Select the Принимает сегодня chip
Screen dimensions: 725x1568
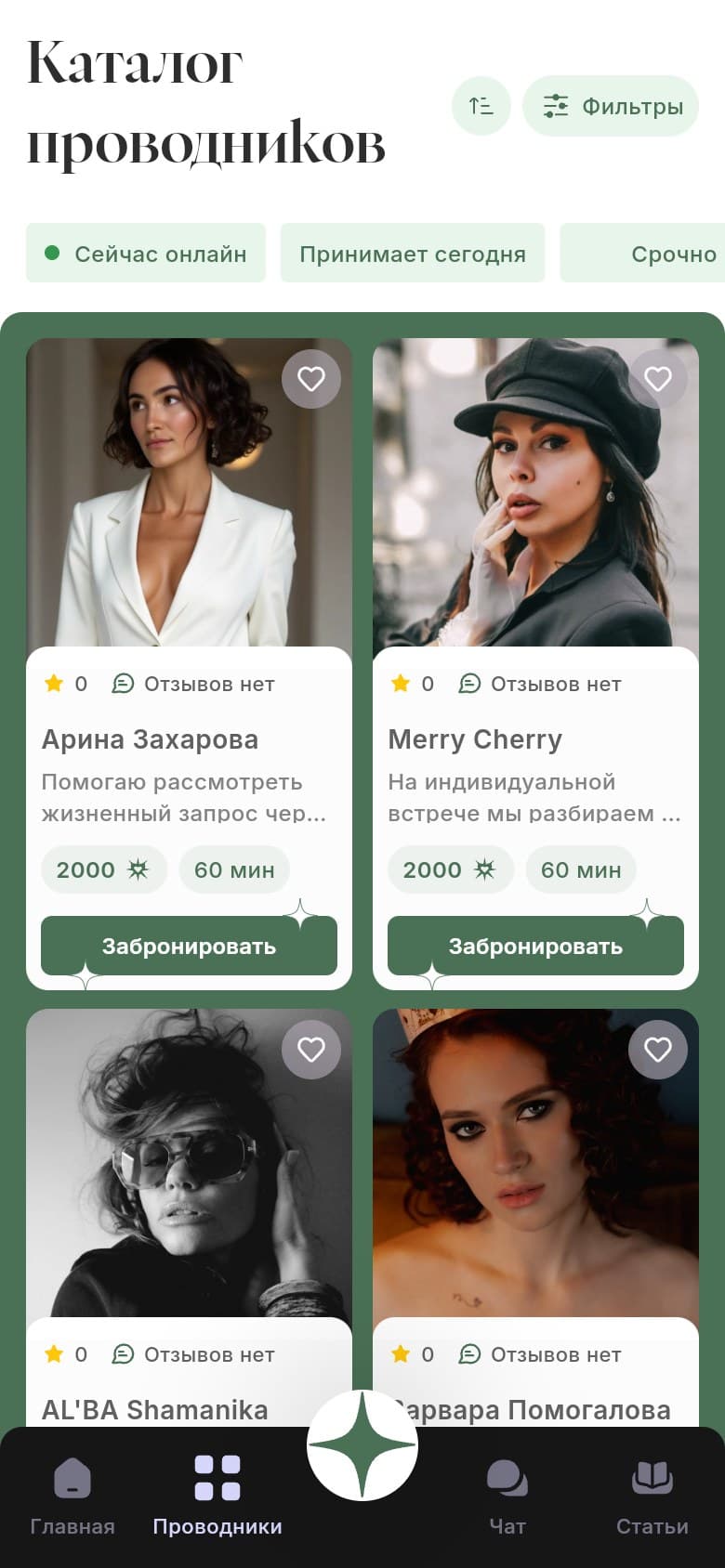(413, 253)
